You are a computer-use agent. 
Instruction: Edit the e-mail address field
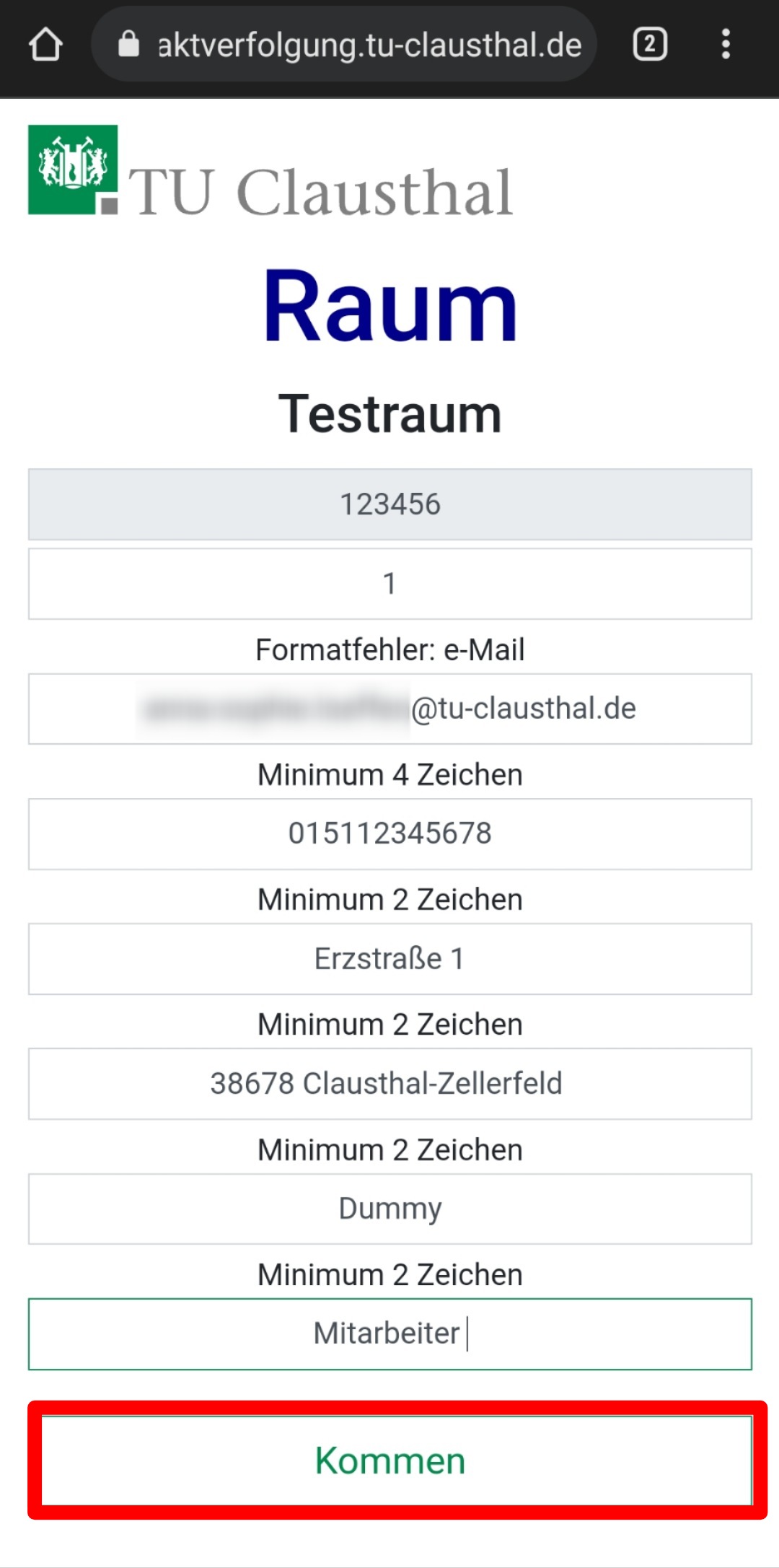(x=390, y=709)
